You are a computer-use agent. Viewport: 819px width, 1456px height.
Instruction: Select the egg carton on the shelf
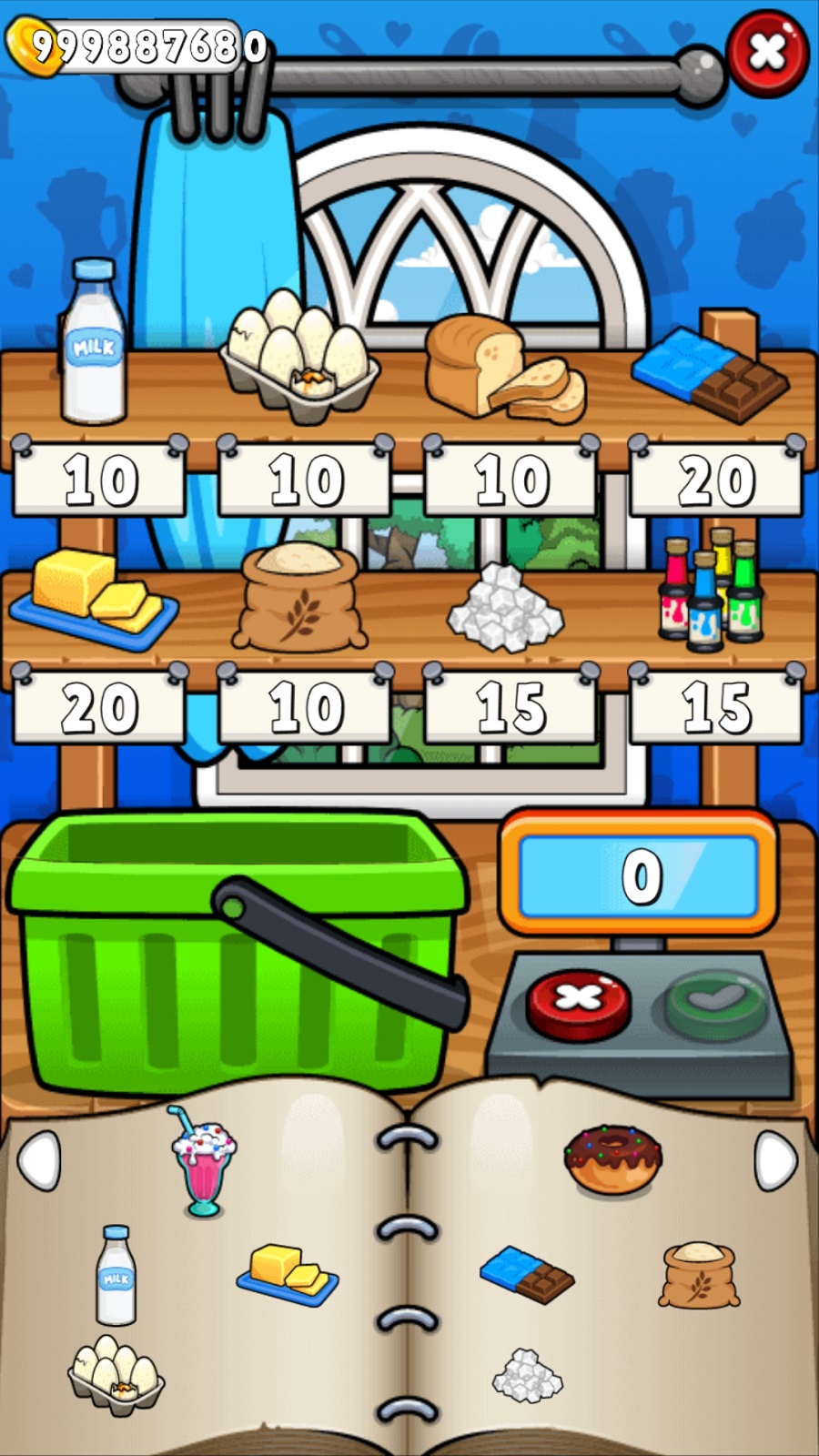click(x=299, y=359)
